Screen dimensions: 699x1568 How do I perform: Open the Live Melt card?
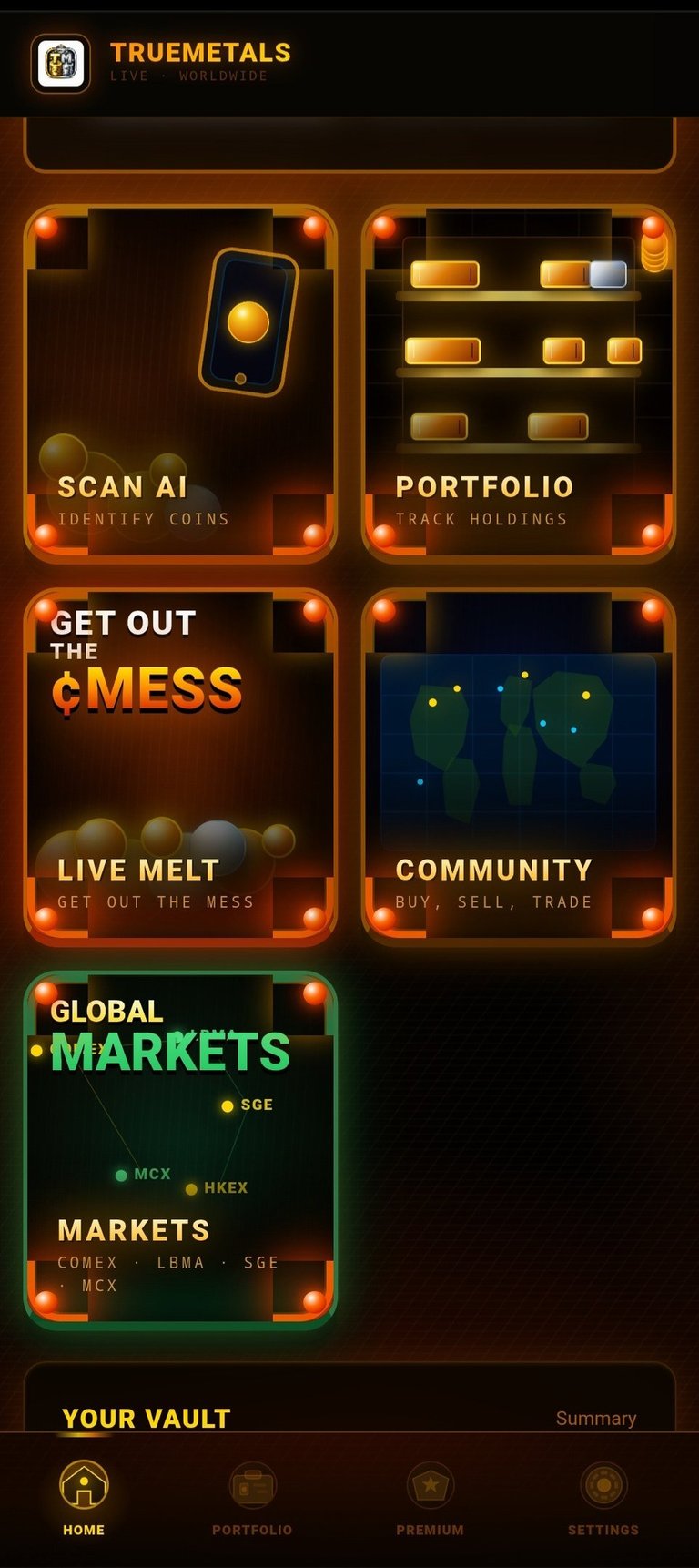180,767
